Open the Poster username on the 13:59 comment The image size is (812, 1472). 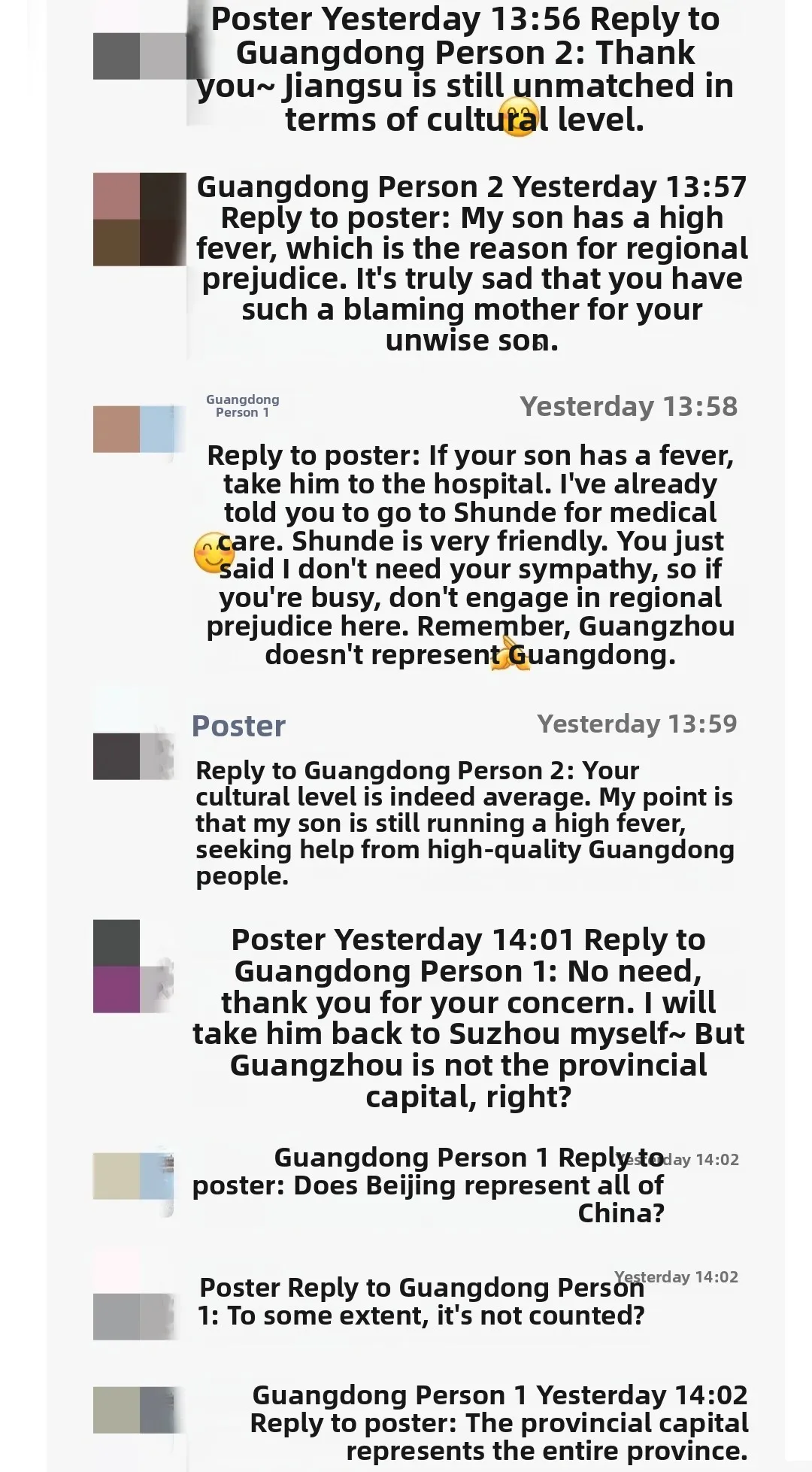238,726
